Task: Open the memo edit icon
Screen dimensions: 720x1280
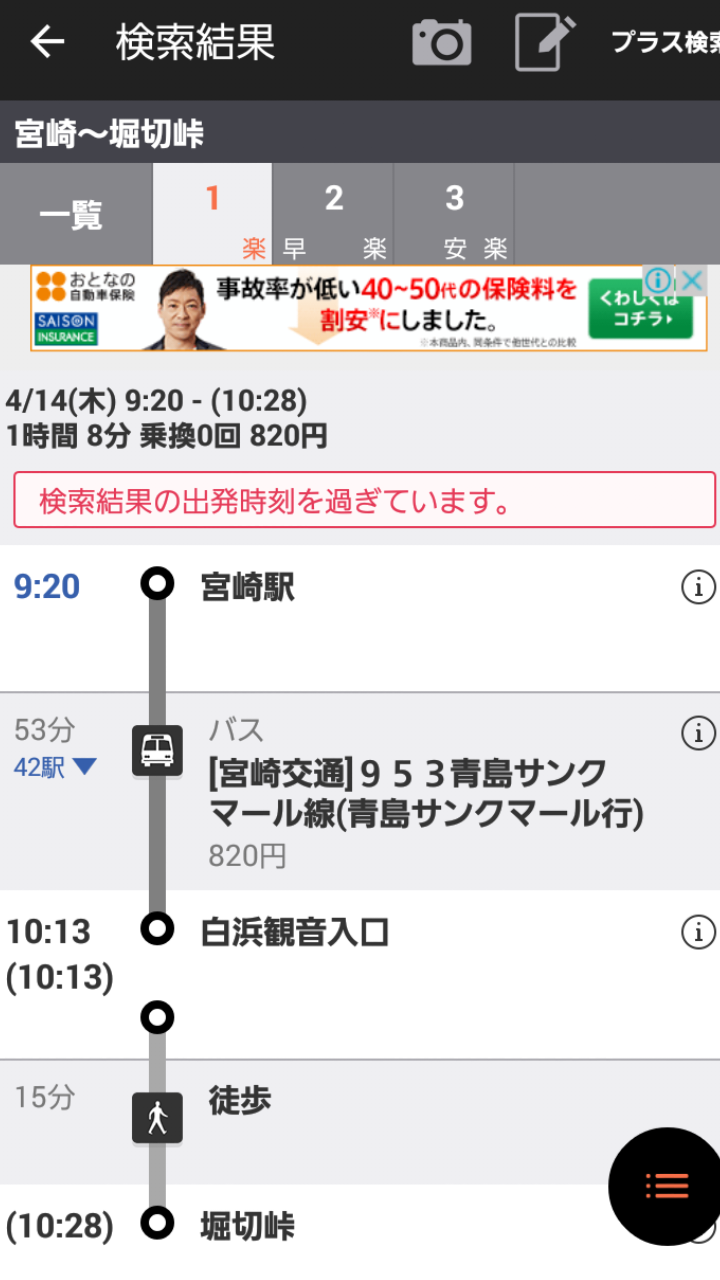Action: [544, 42]
